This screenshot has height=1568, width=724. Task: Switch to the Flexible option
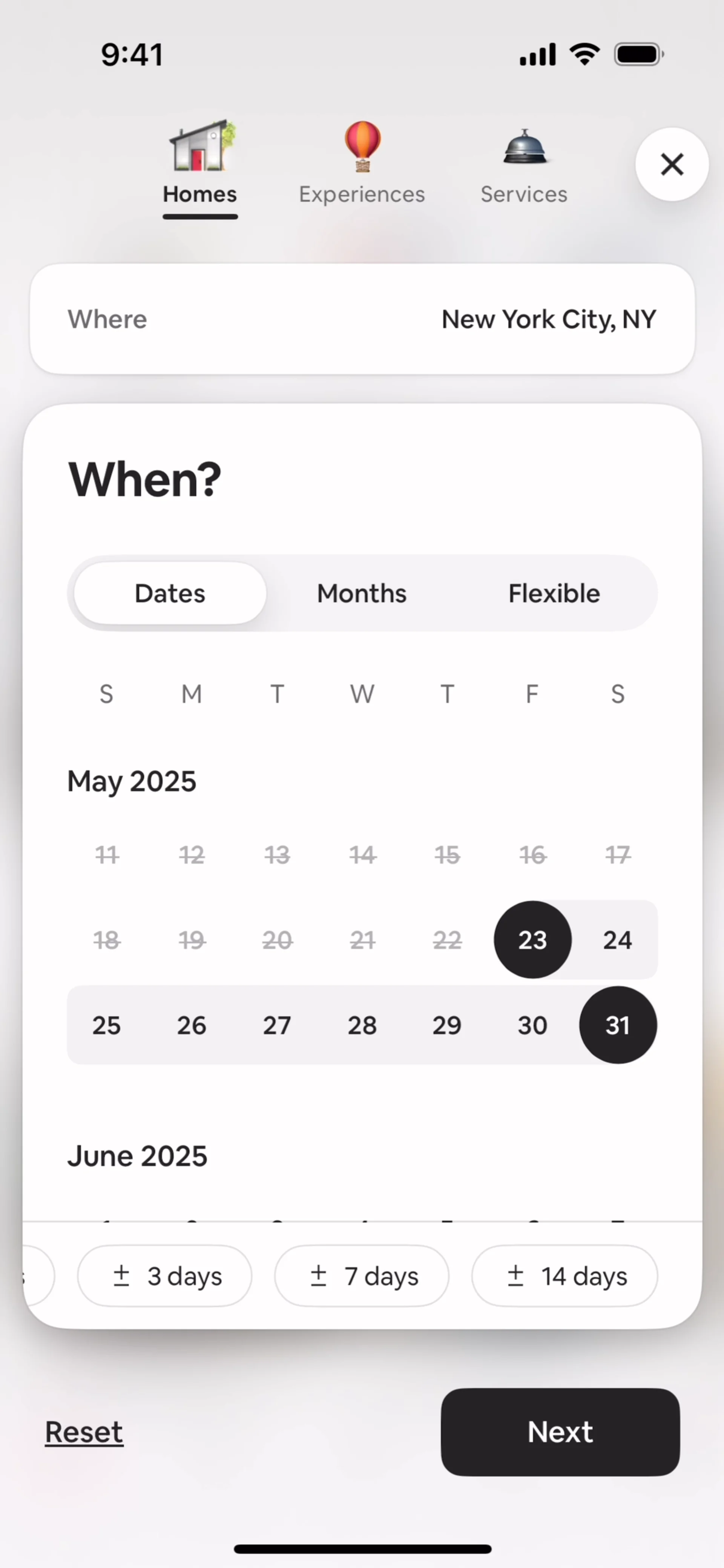(x=554, y=593)
